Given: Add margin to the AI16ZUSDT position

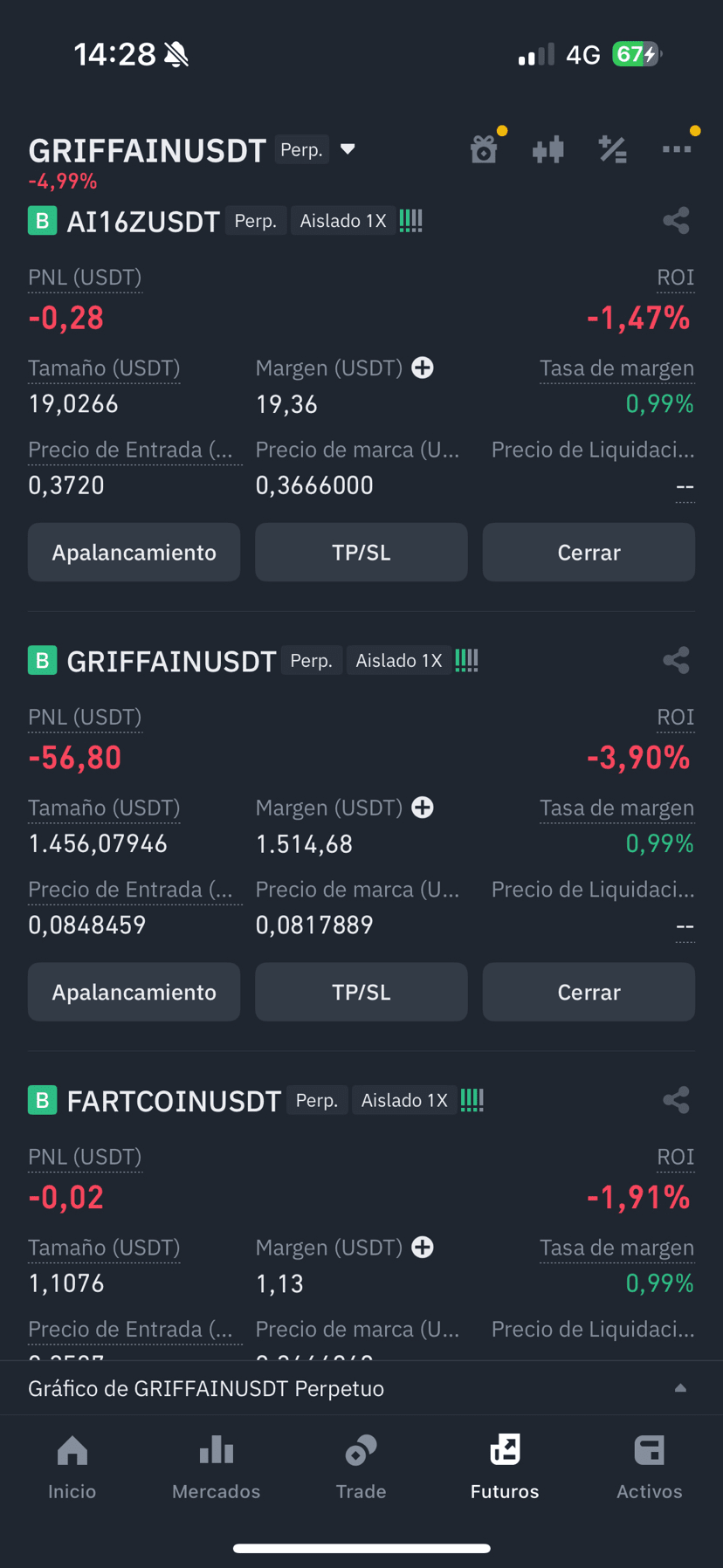Looking at the screenshot, I should click(x=423, y=368).
